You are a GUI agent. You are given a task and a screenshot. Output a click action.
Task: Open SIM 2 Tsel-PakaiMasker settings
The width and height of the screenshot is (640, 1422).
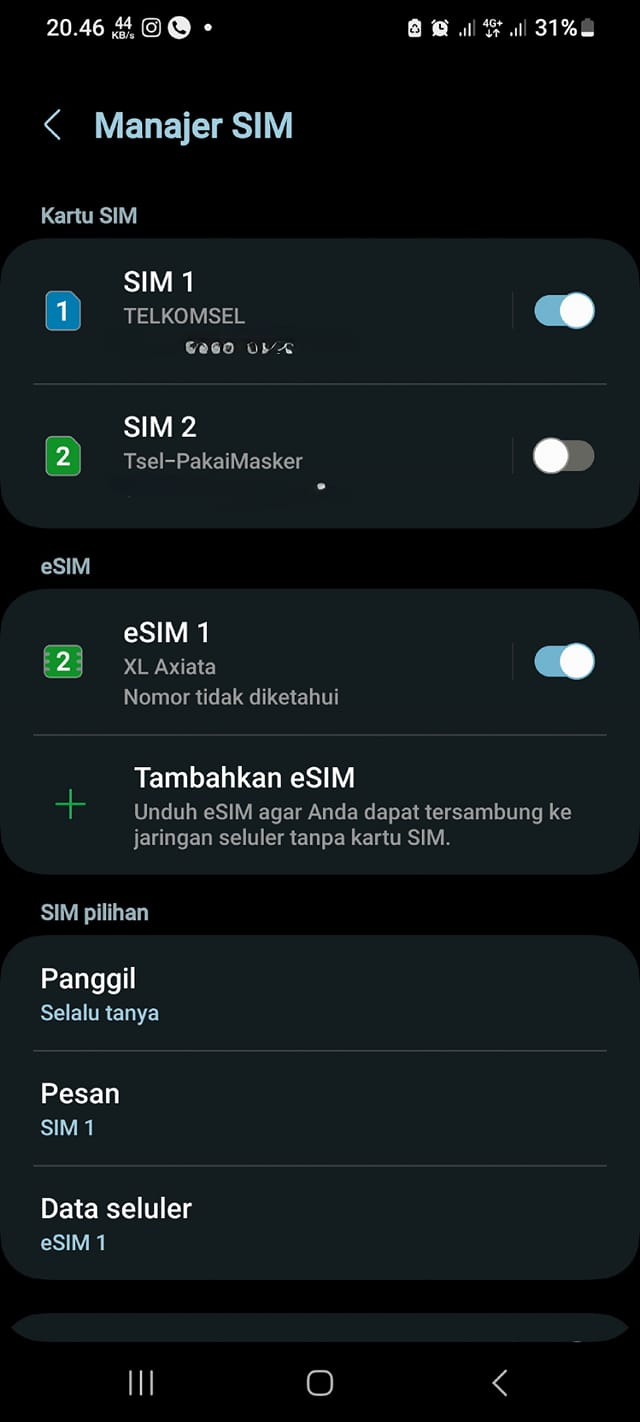255,456
